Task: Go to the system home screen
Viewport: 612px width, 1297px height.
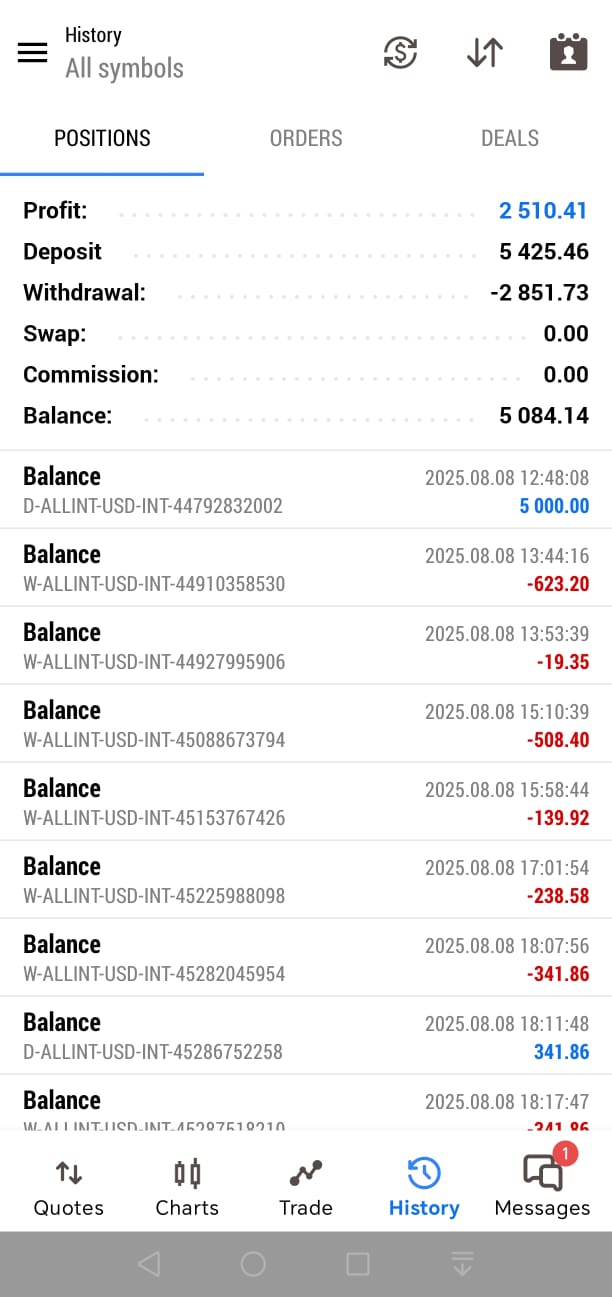Action: pyautogui.click(x=253, y=1264)
